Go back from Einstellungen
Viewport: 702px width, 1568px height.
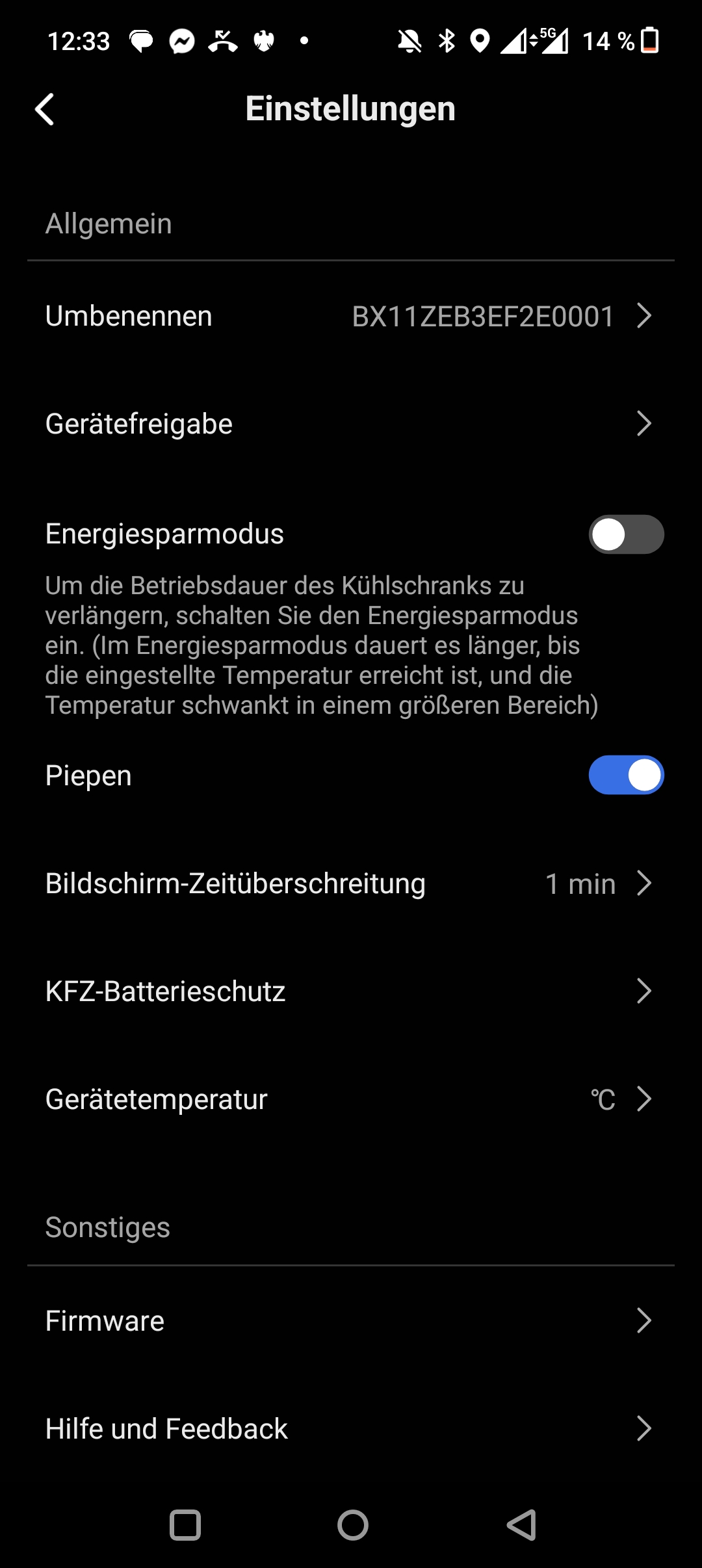pyautogui.click(x=45, y=109)
